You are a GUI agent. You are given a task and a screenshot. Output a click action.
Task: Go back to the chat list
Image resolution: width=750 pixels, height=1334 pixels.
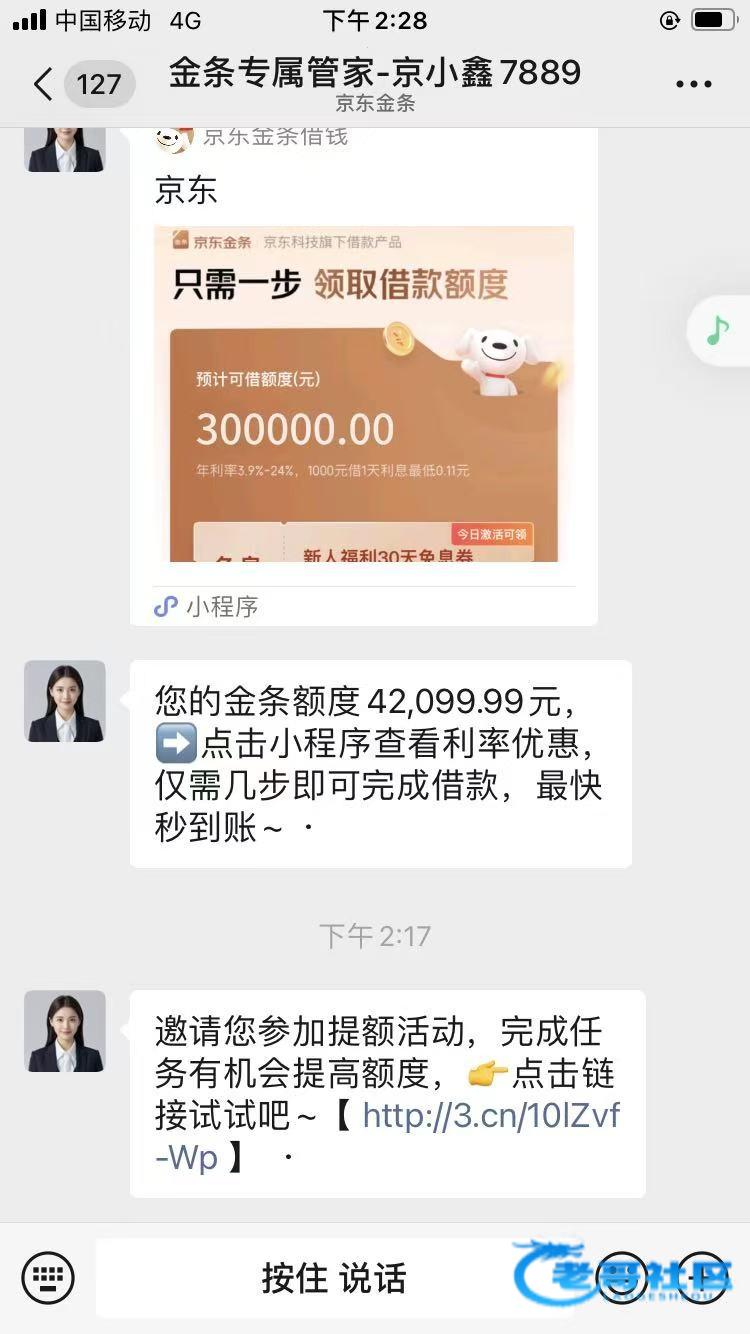click(43, 85)
